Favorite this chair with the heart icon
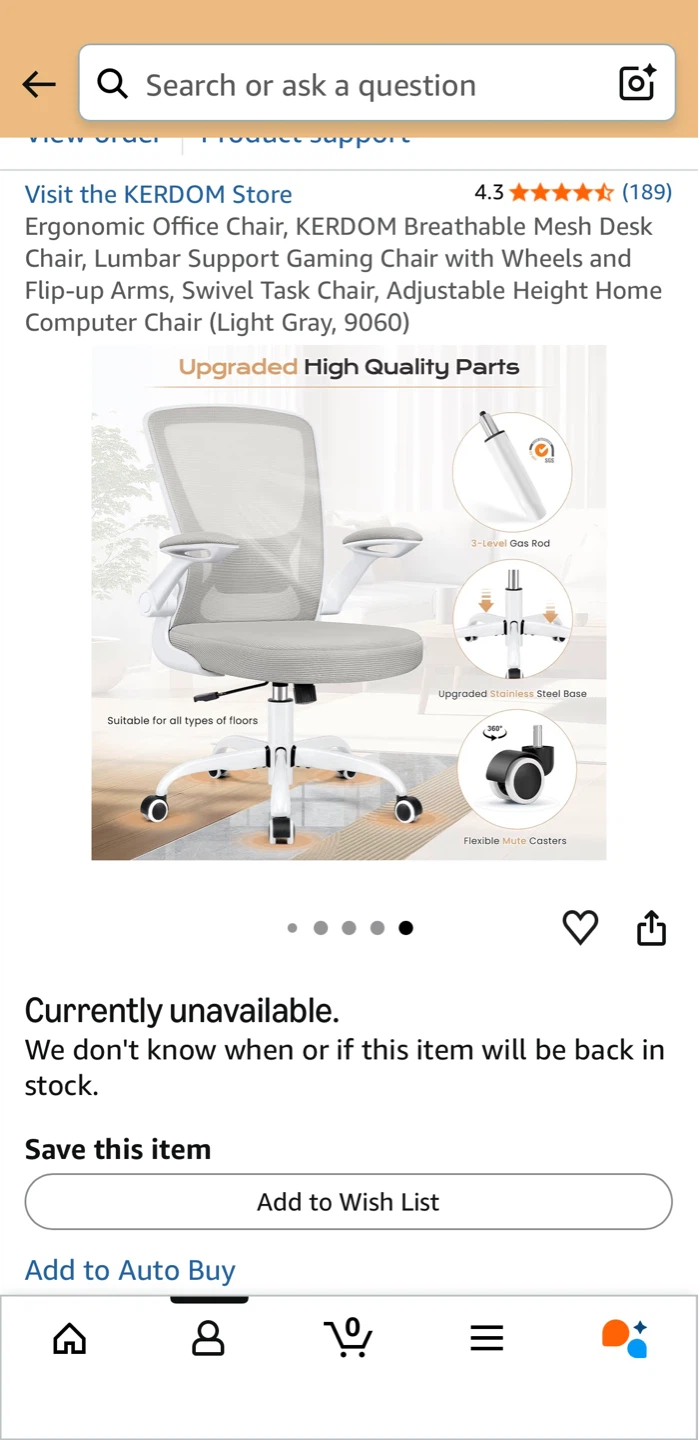This screenshot has height=1440, width=699. (580, 928)
